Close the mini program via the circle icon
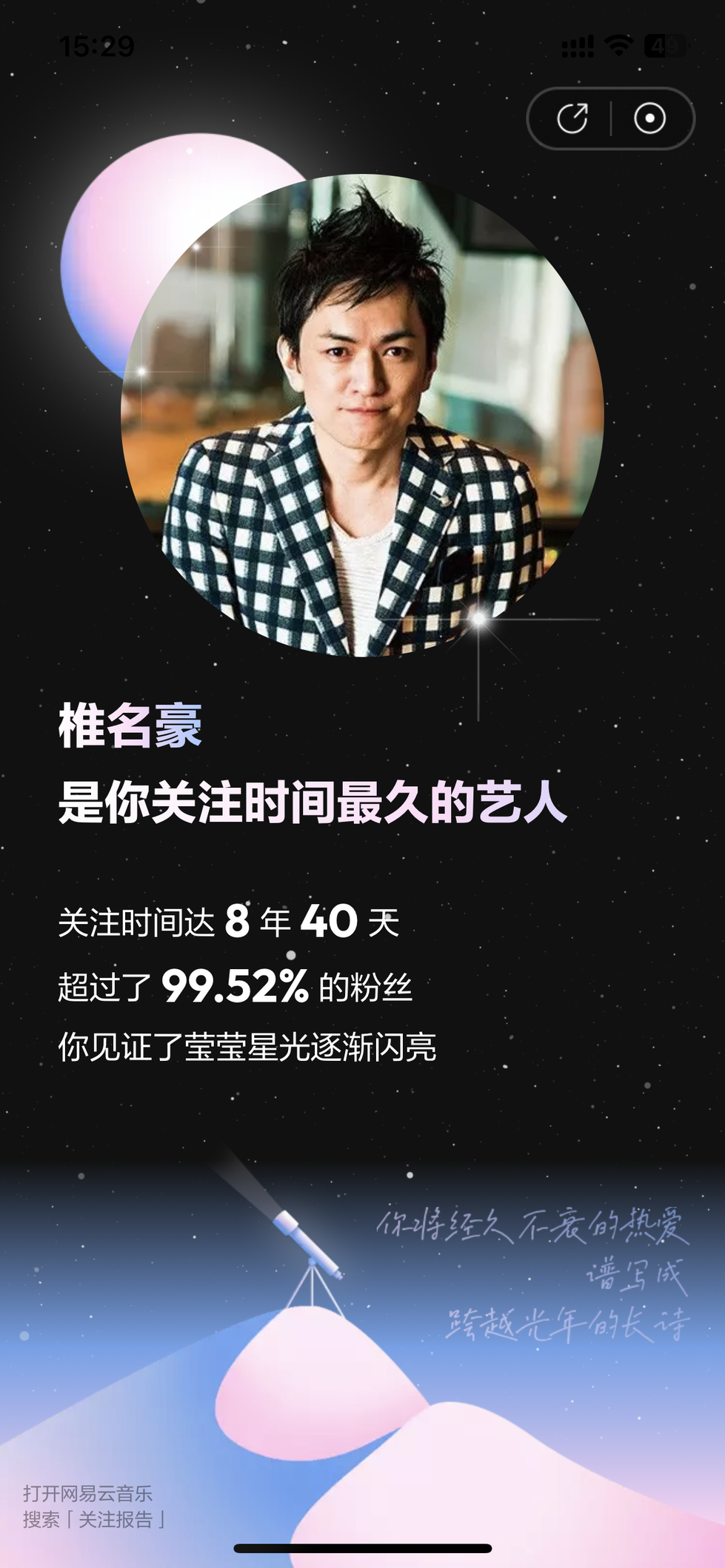 pyautogui.click(x=649, y=118)
